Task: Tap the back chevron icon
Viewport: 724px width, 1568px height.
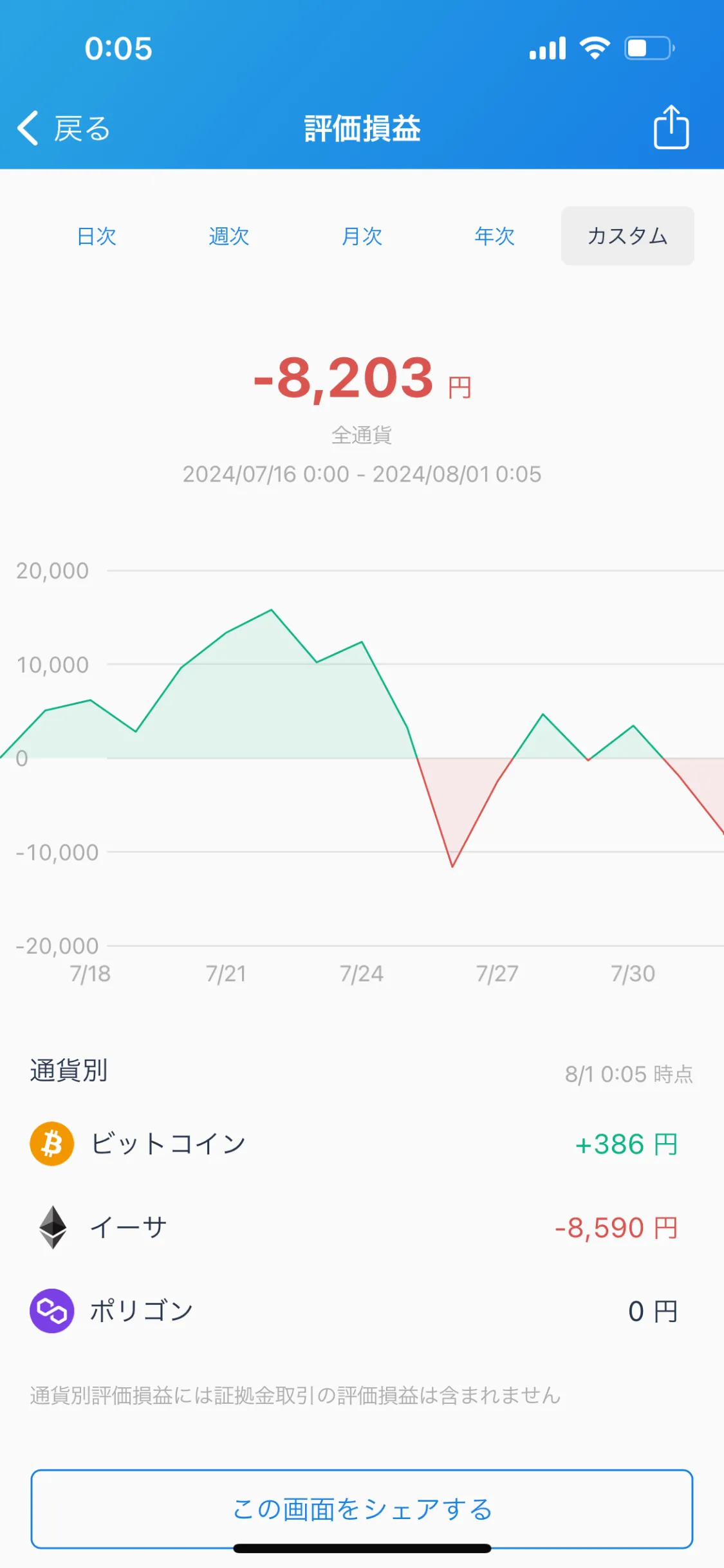Action: pos(27,127)
